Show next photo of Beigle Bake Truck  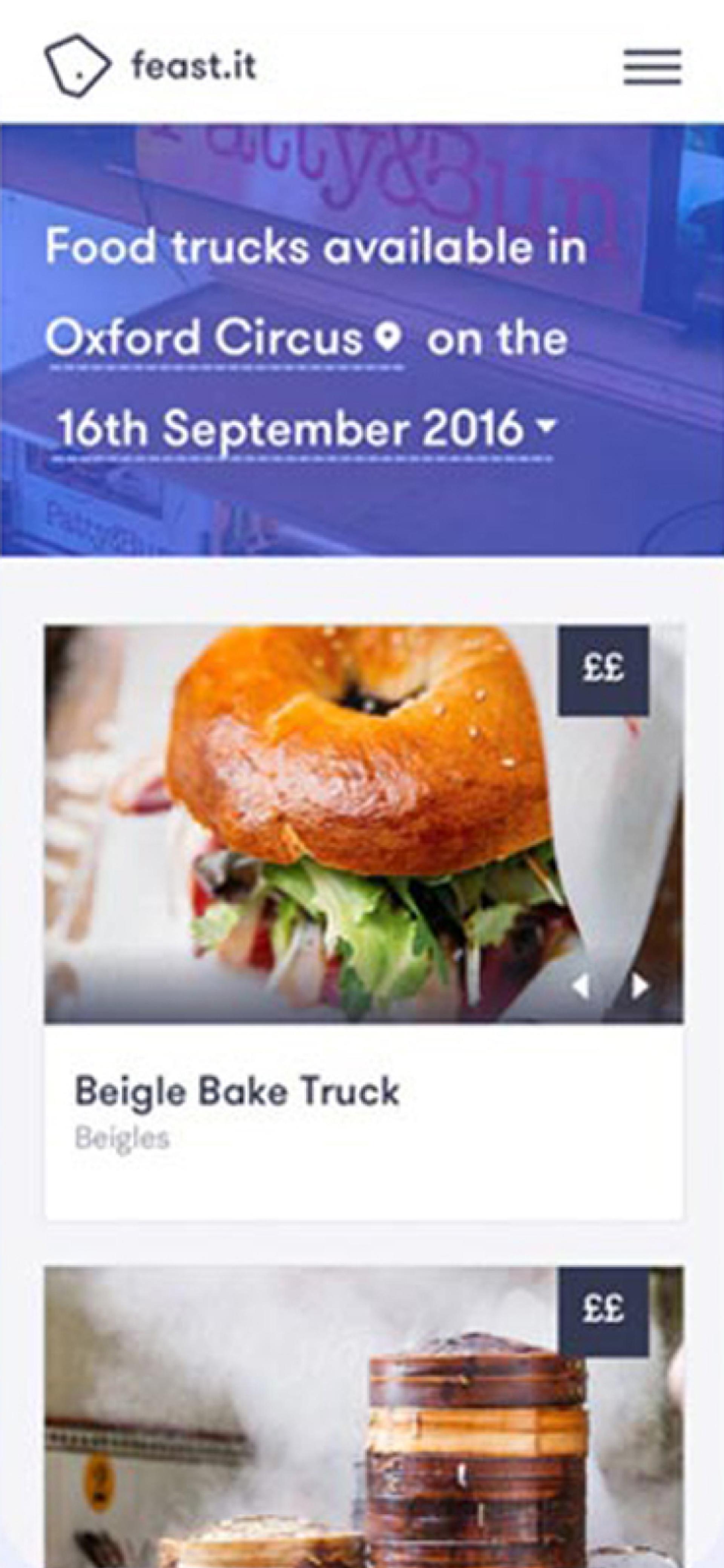(x=639, y=987)
